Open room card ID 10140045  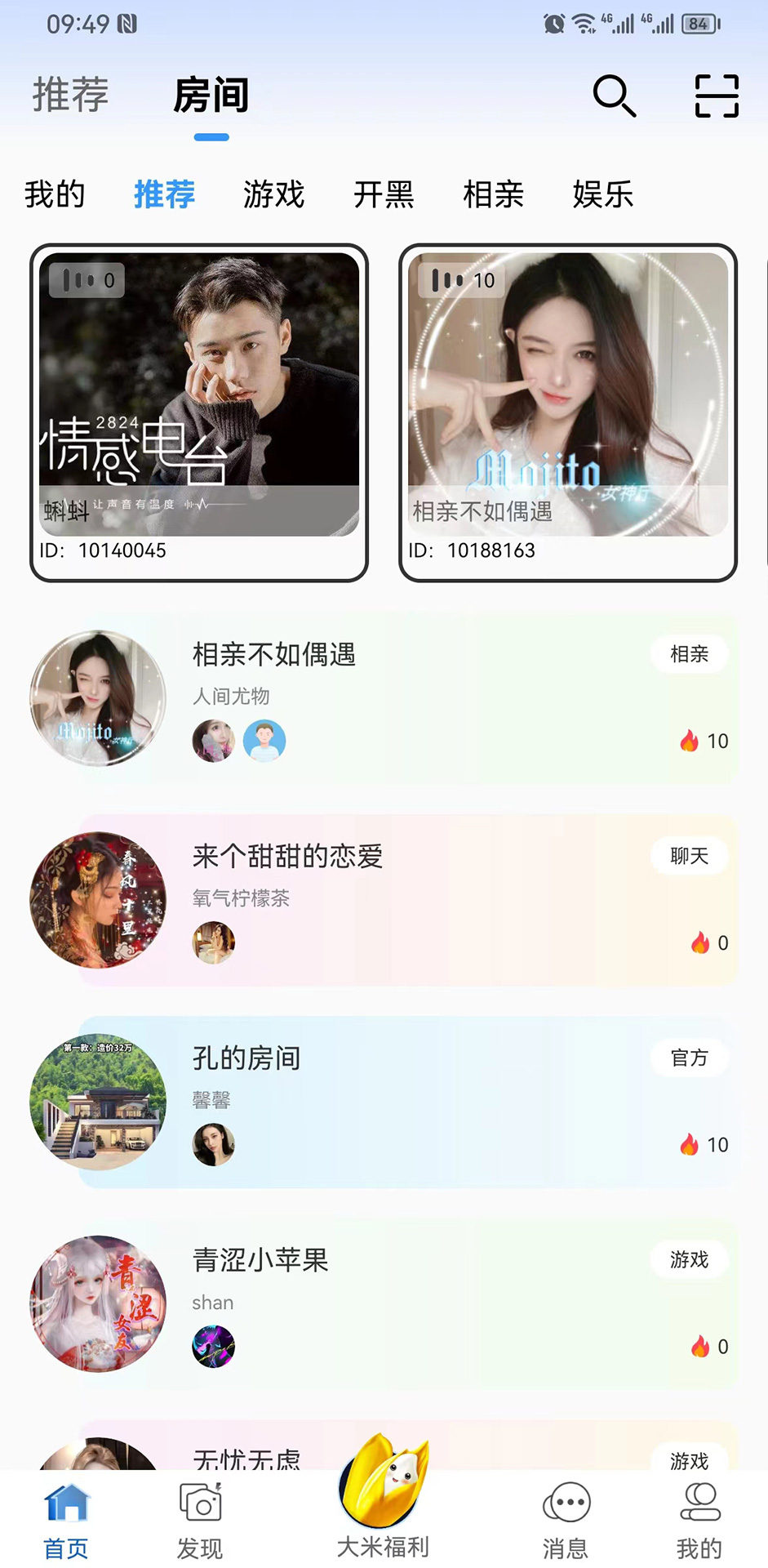(199, 412)
